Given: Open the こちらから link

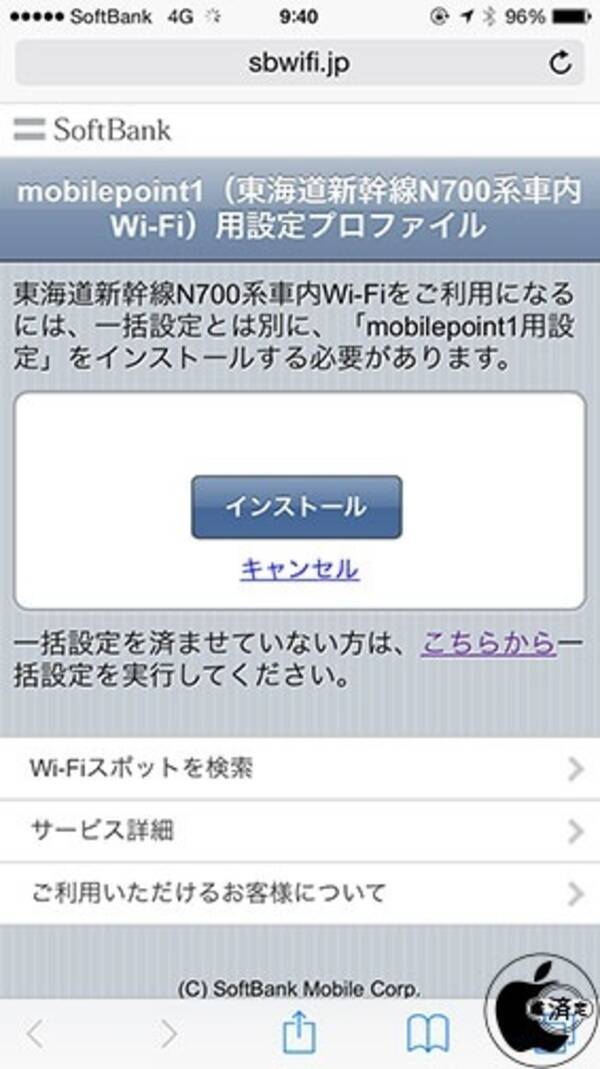Looking at the screenshot, I should coord(488,642).
